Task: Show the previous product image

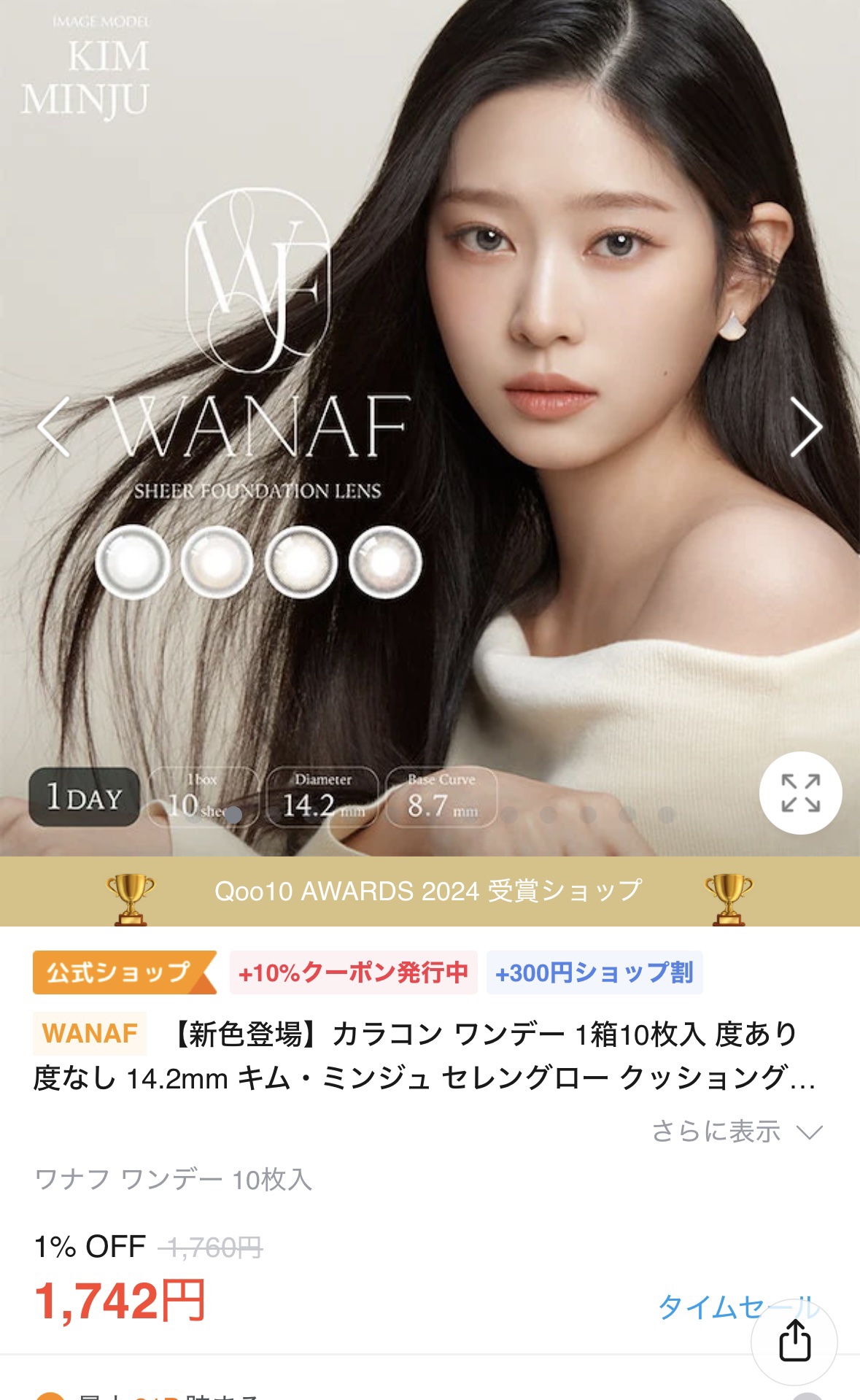Action: 55,427
